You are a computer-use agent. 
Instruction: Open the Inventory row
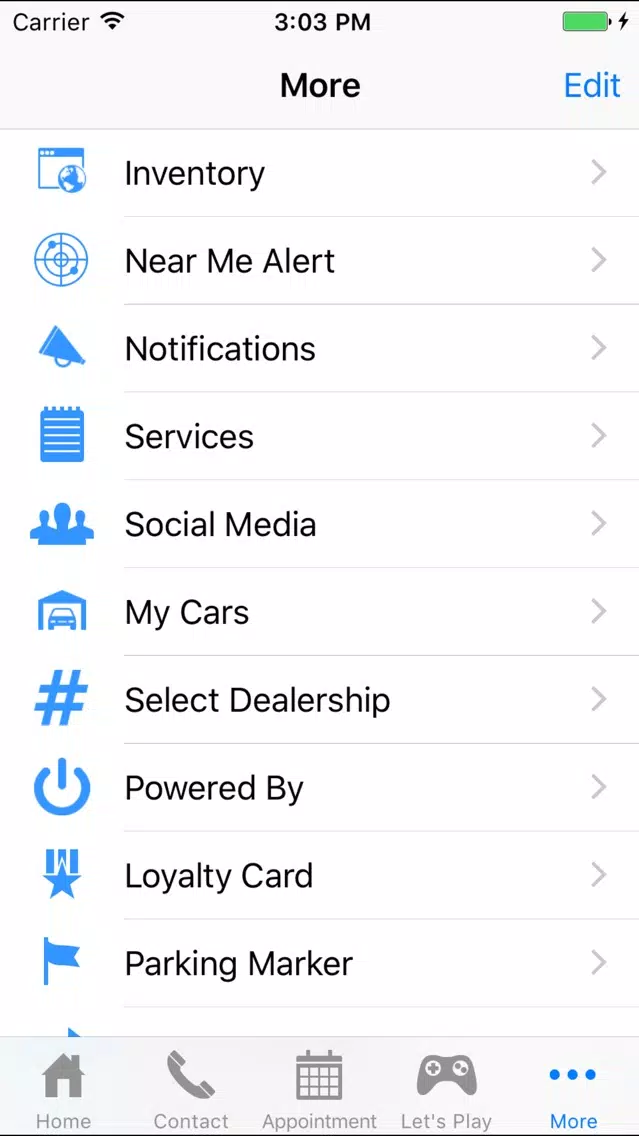(320, 173)
